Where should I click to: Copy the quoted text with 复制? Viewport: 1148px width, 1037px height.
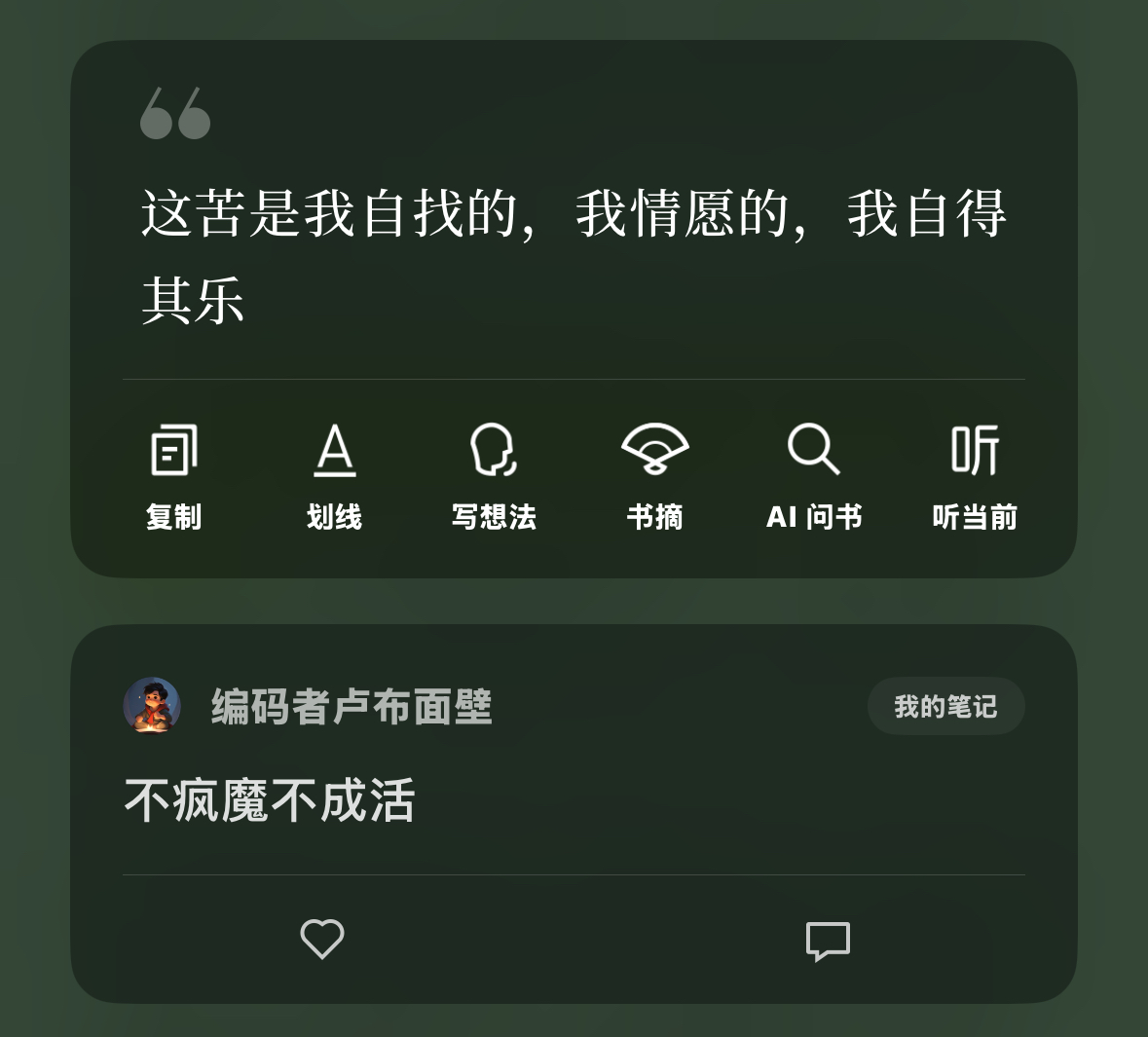pos(174,475)
